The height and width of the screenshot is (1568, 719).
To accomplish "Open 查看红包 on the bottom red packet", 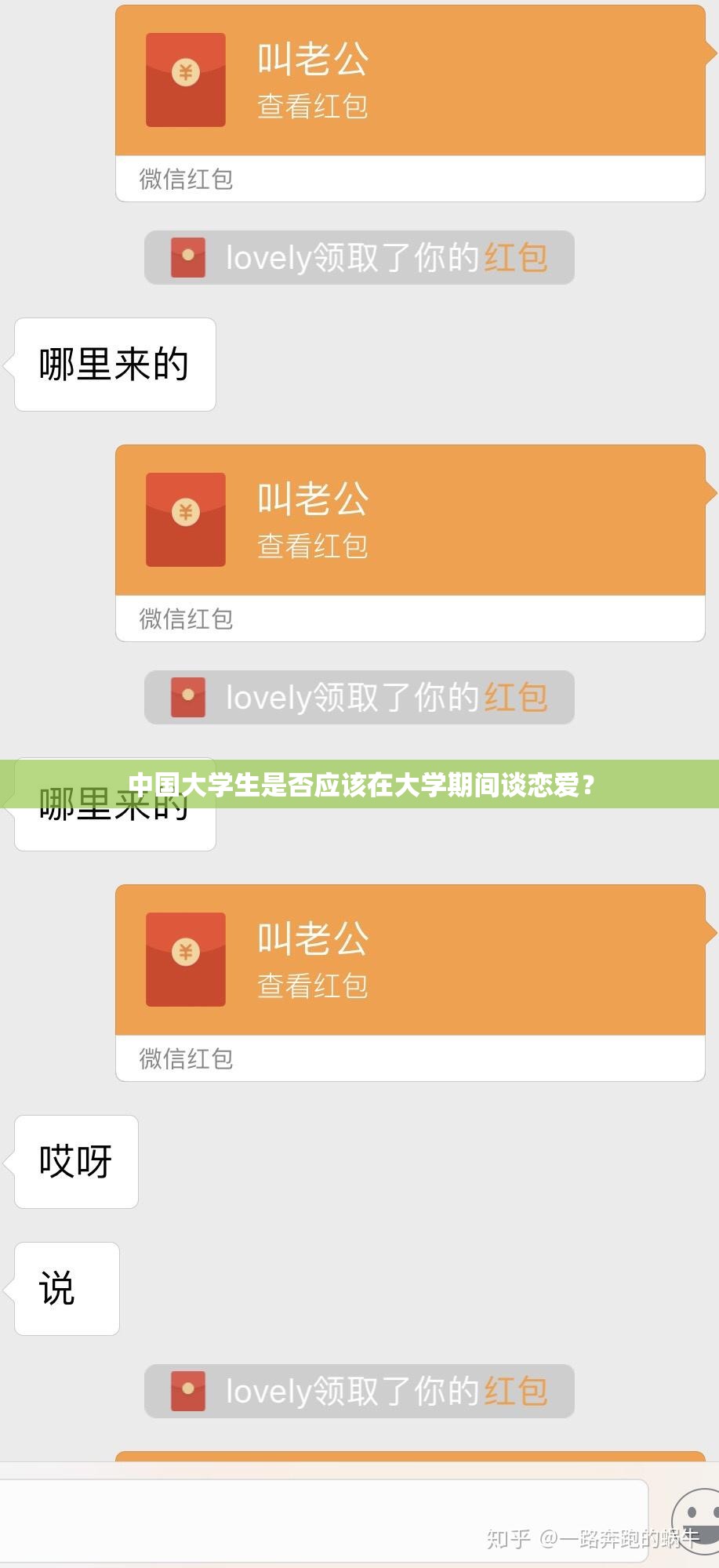I will tap(312, 988).
